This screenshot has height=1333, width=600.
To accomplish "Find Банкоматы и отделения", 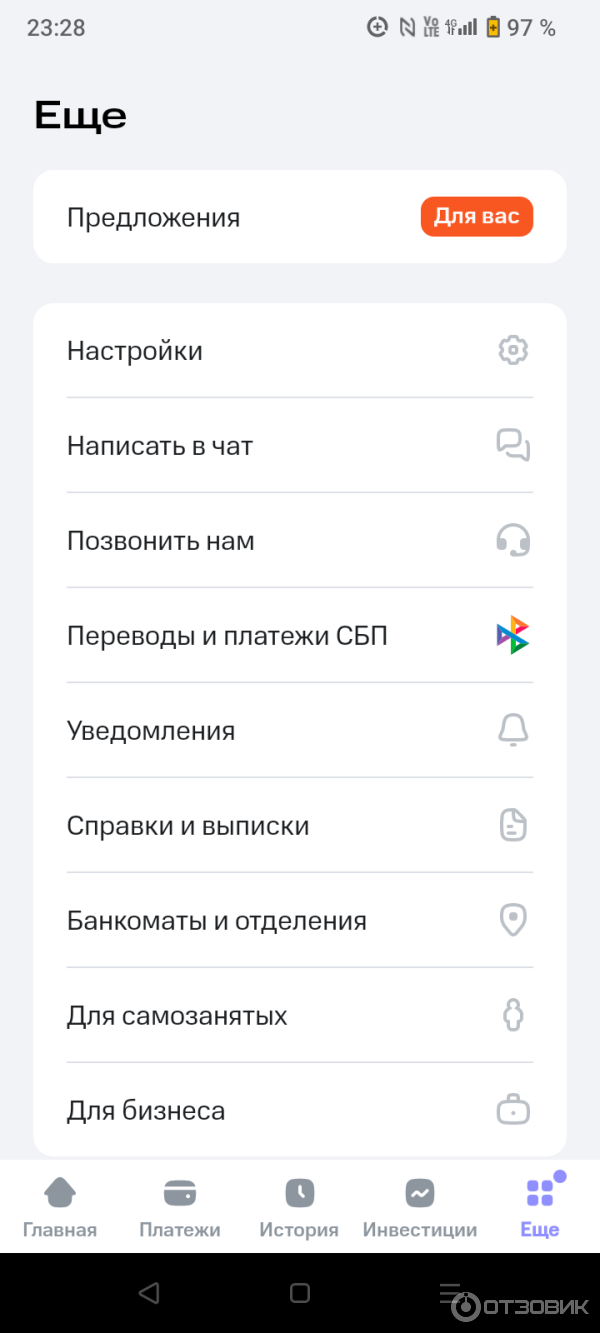I will click(x=299, y=921).
